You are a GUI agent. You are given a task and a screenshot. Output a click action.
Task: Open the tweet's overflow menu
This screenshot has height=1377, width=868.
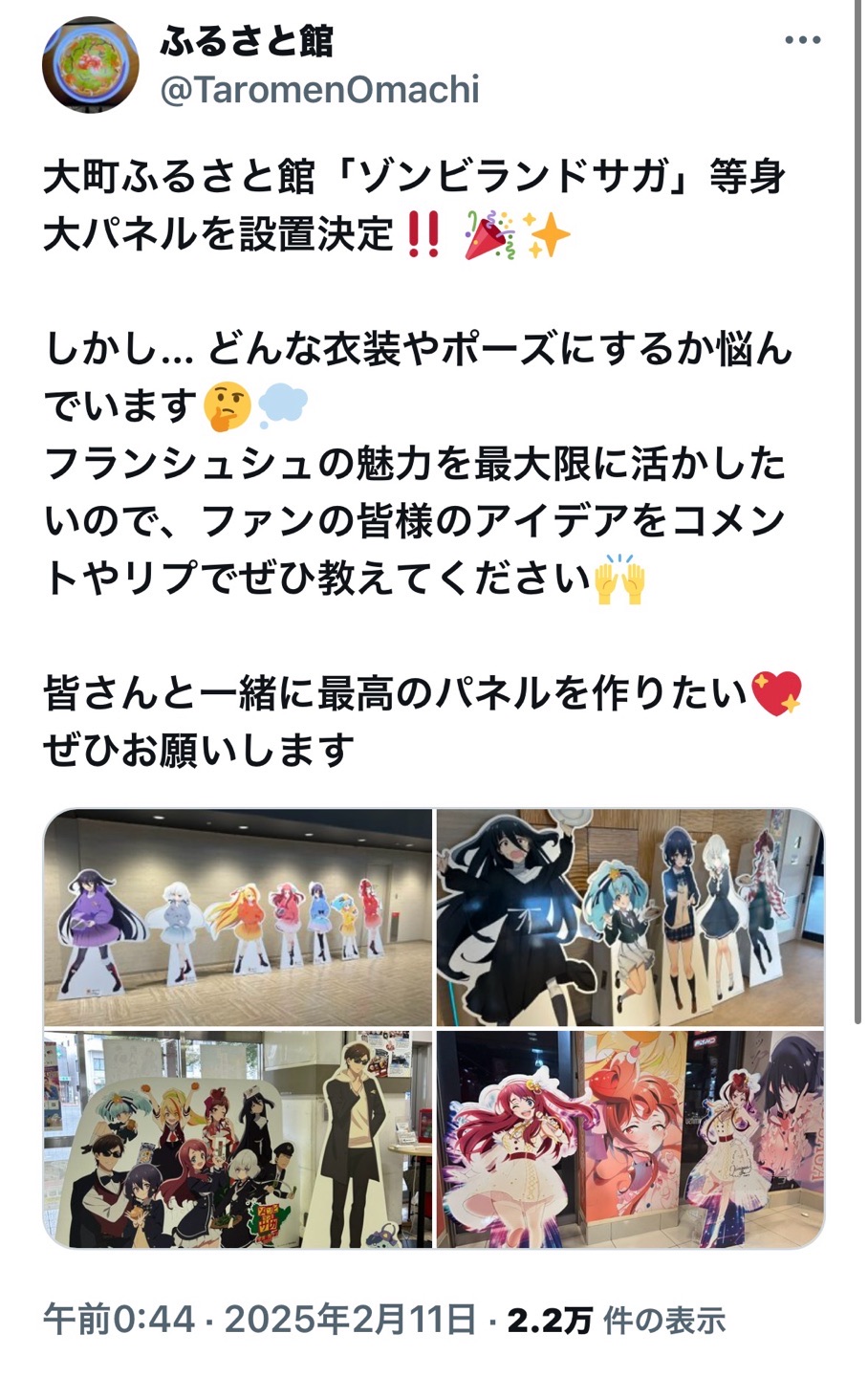pyautogui.click(x=801, y=41)
